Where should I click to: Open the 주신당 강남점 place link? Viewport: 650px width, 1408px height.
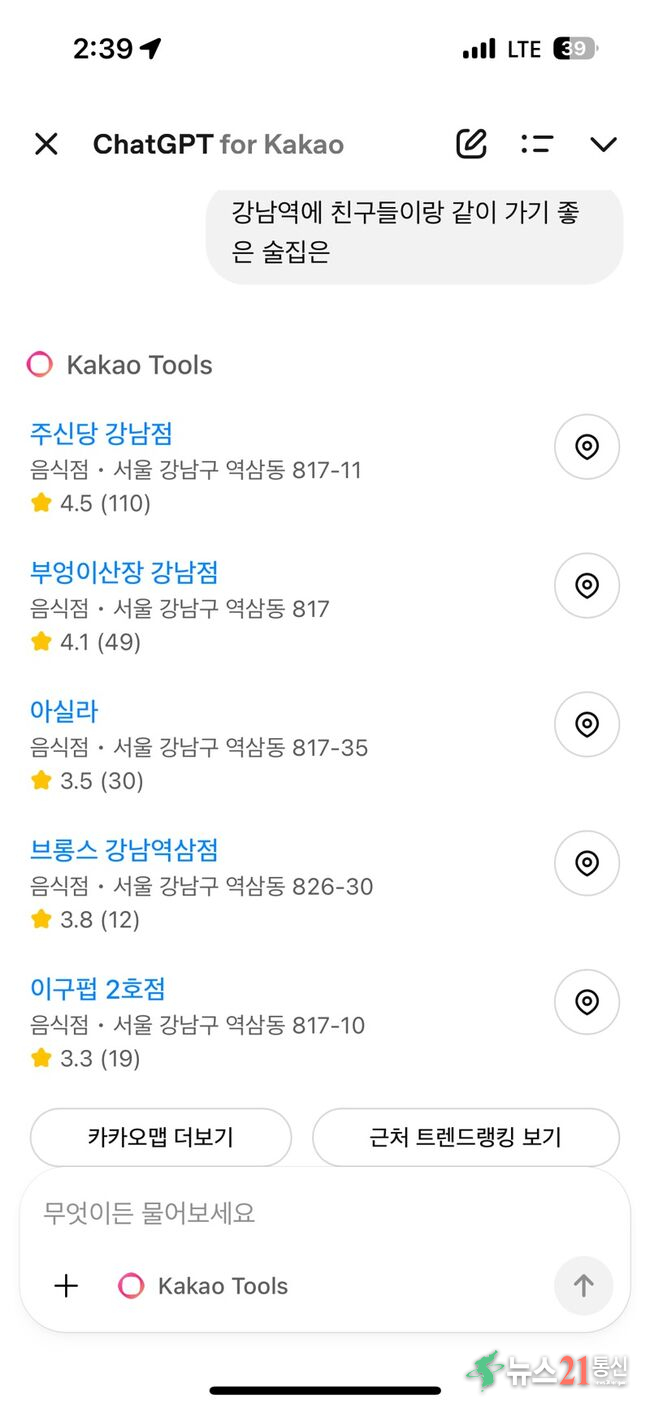click(101, 433)
